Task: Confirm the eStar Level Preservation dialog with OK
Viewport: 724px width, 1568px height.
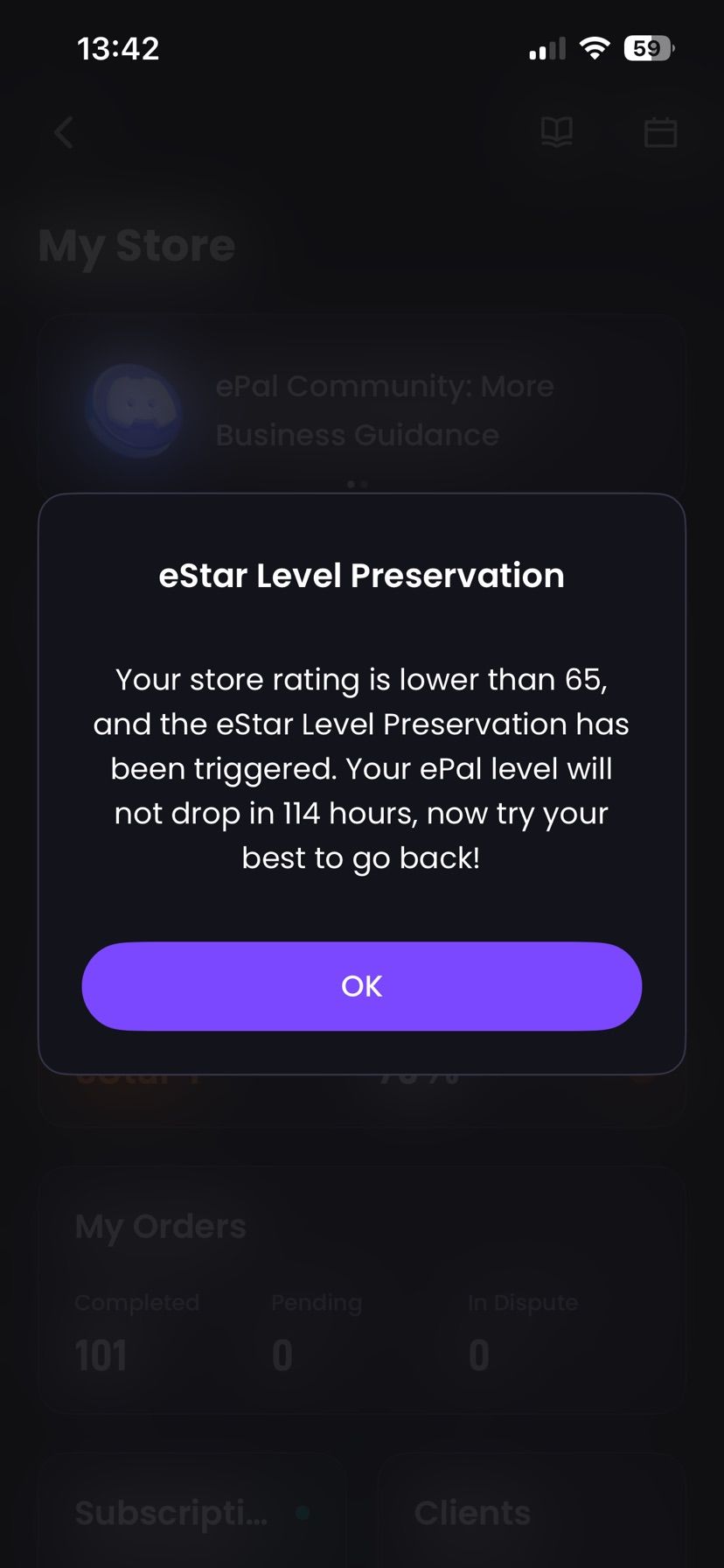Action: click(x=362, y=986)
